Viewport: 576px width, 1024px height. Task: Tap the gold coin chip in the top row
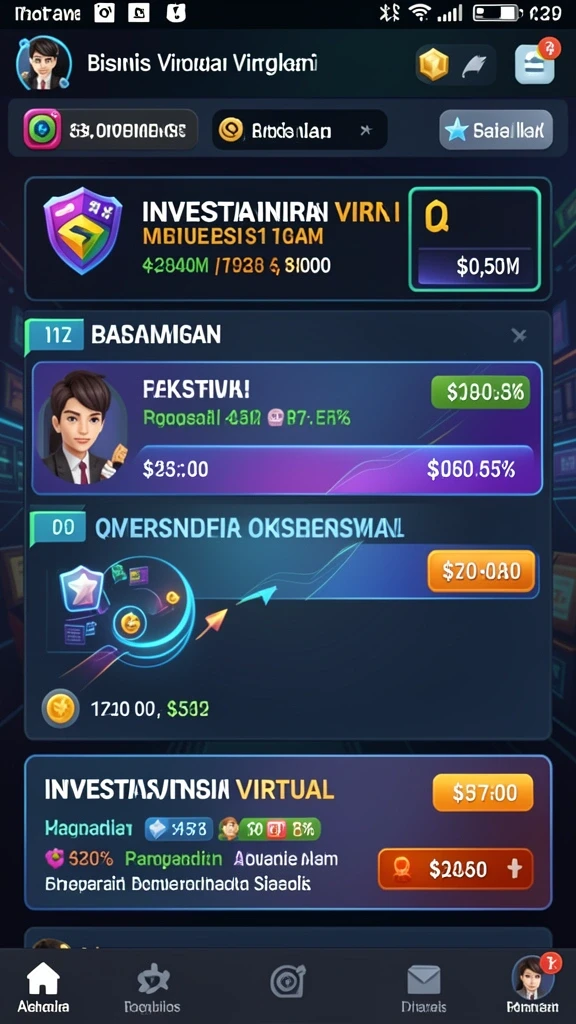300,129
